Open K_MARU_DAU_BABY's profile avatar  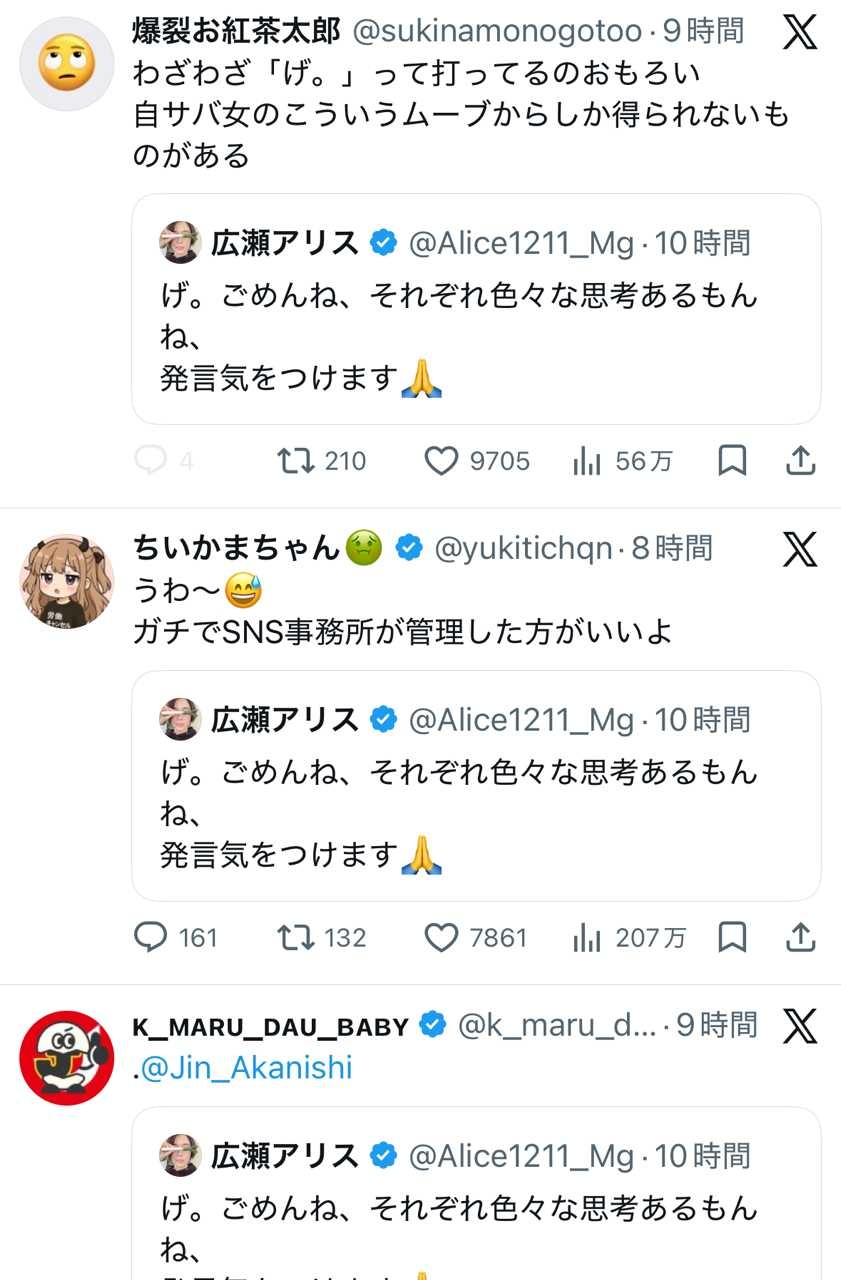pyautogui.click(x=67, y=1058)
